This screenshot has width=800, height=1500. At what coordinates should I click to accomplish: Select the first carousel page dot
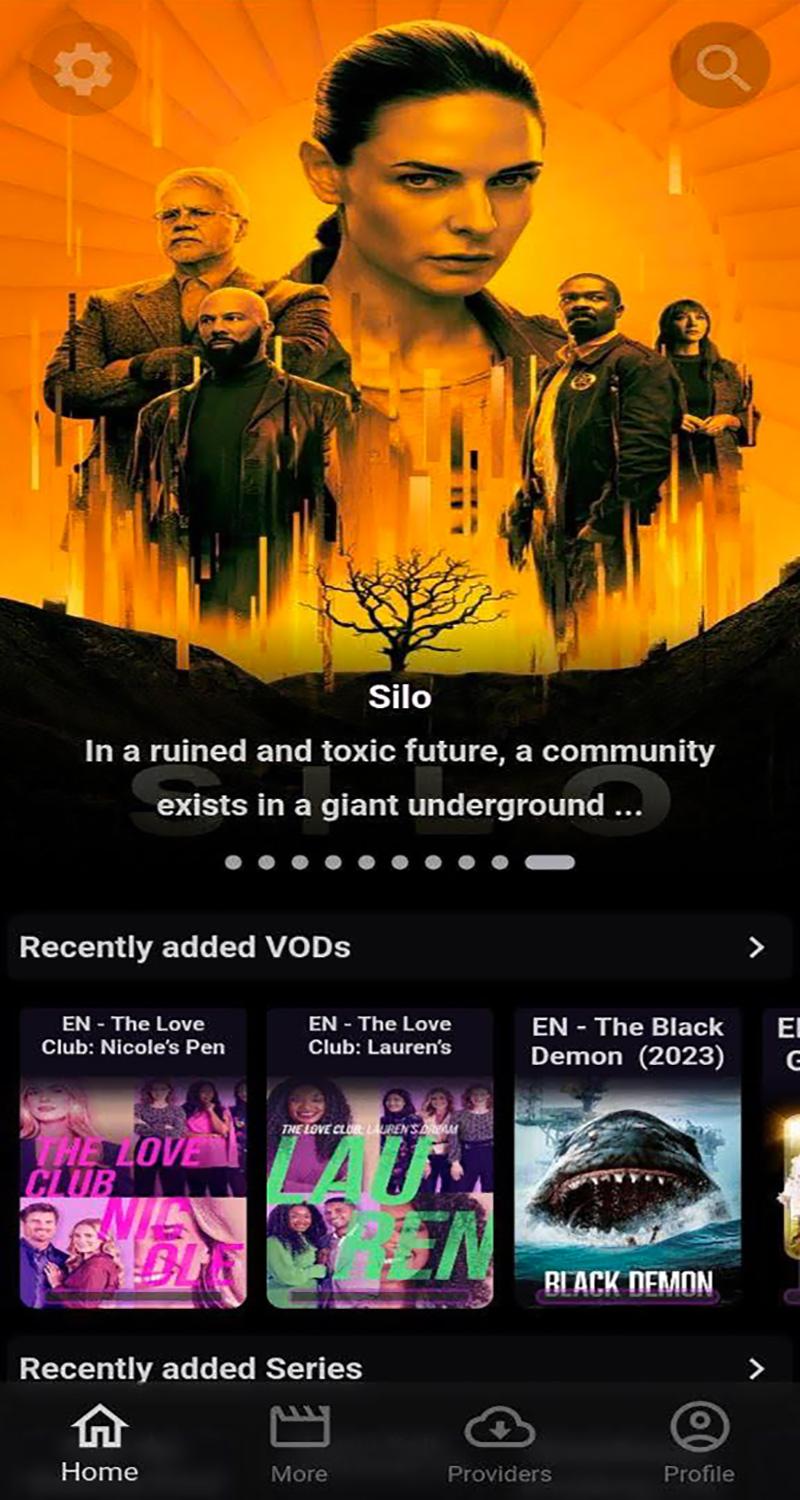point(233,862)
